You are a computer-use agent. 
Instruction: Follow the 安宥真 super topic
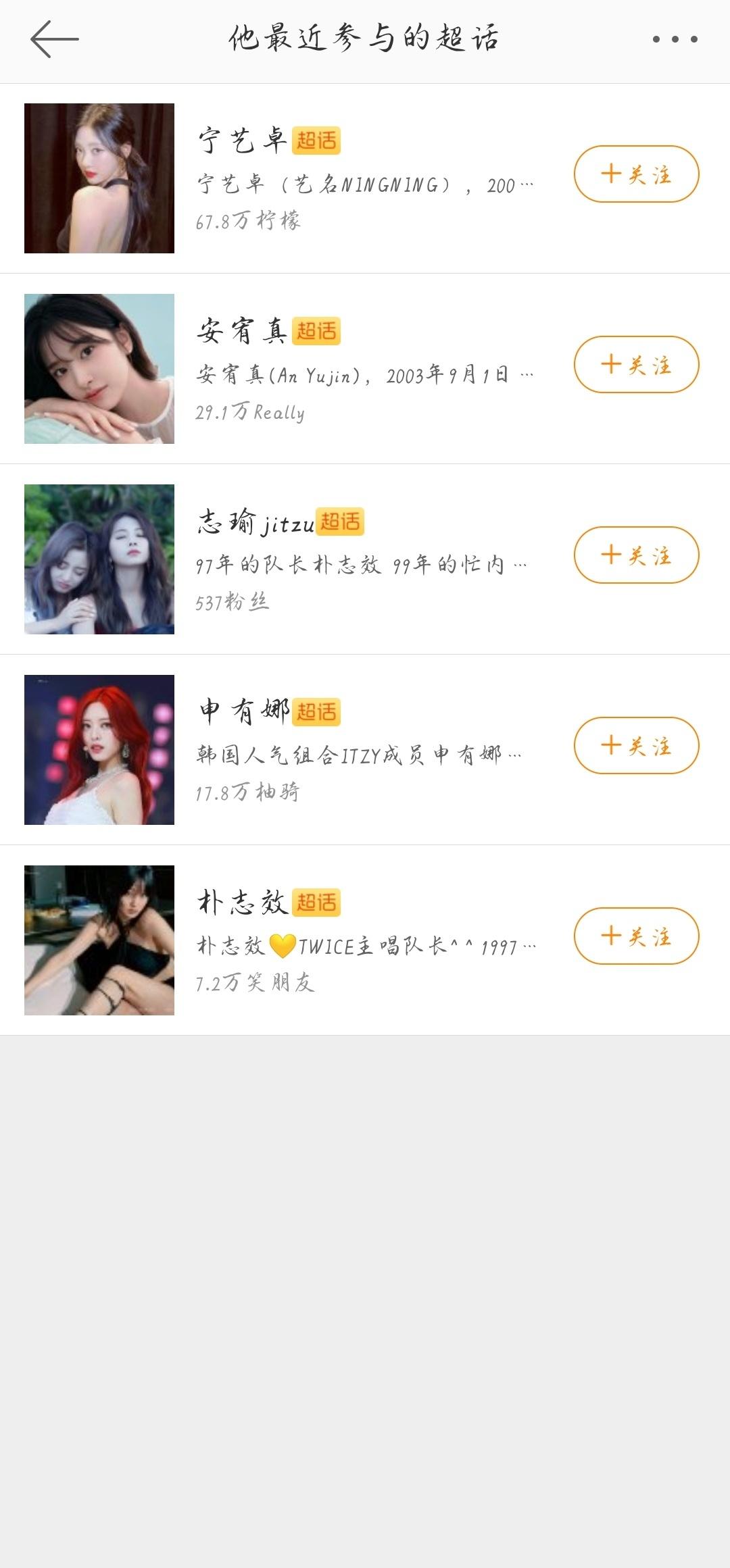pyautogui.click(x=636, y=365)
